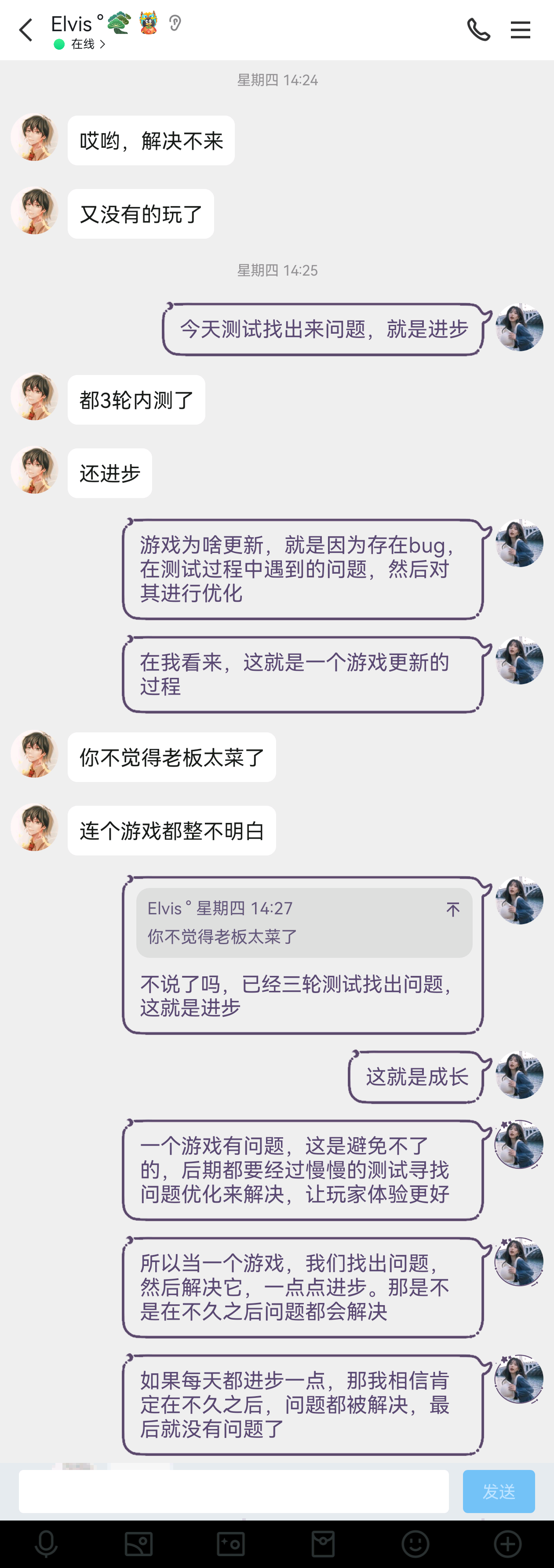
Task: Expand the 在线 online status chevron
Action: [x=103, y=44]
